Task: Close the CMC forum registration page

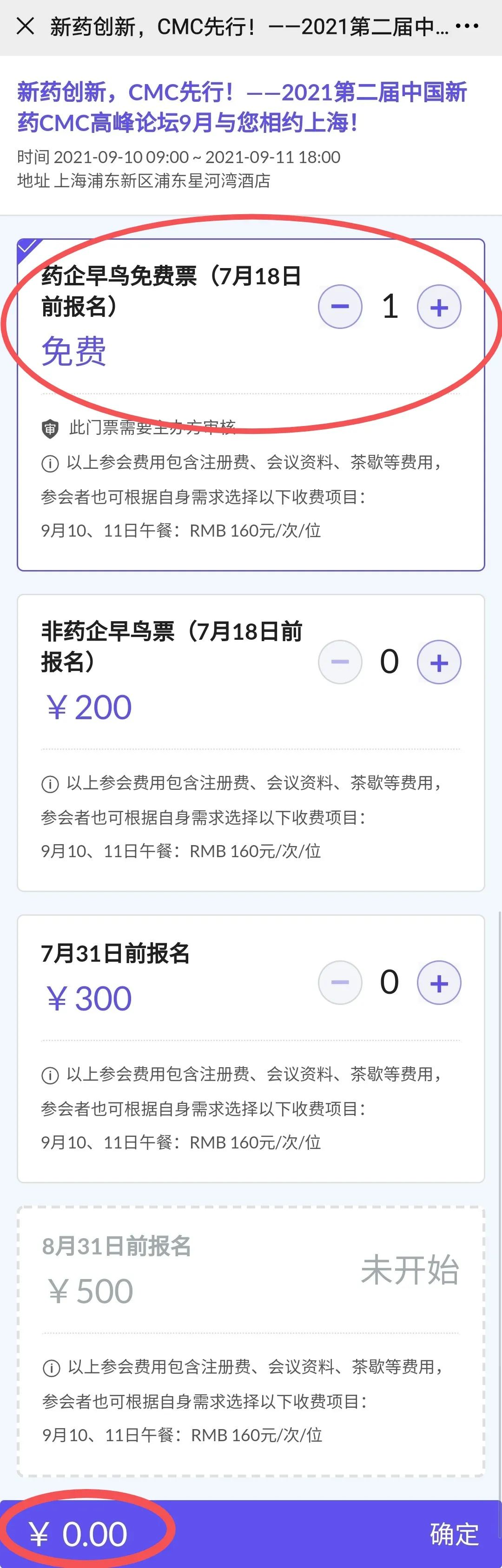Action: [x=25, y=26]
